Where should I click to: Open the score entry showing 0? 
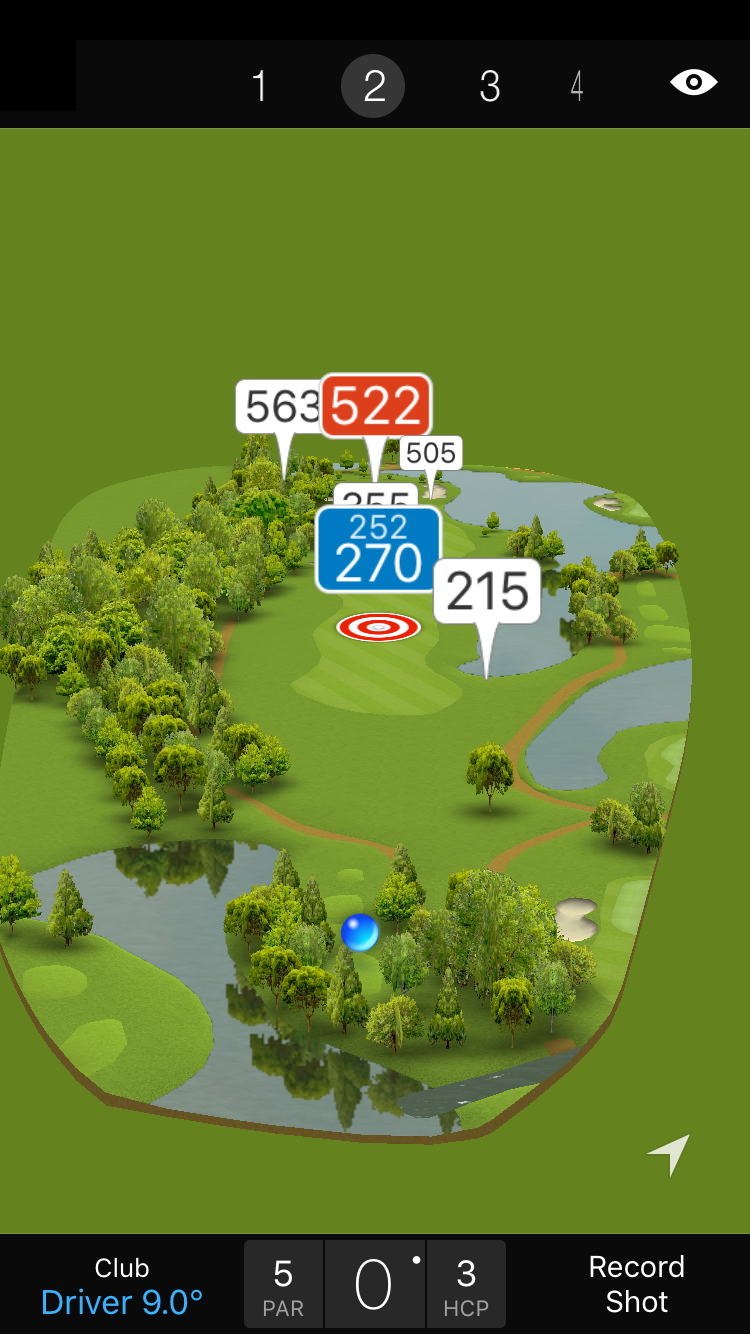tap(374, 1284)
